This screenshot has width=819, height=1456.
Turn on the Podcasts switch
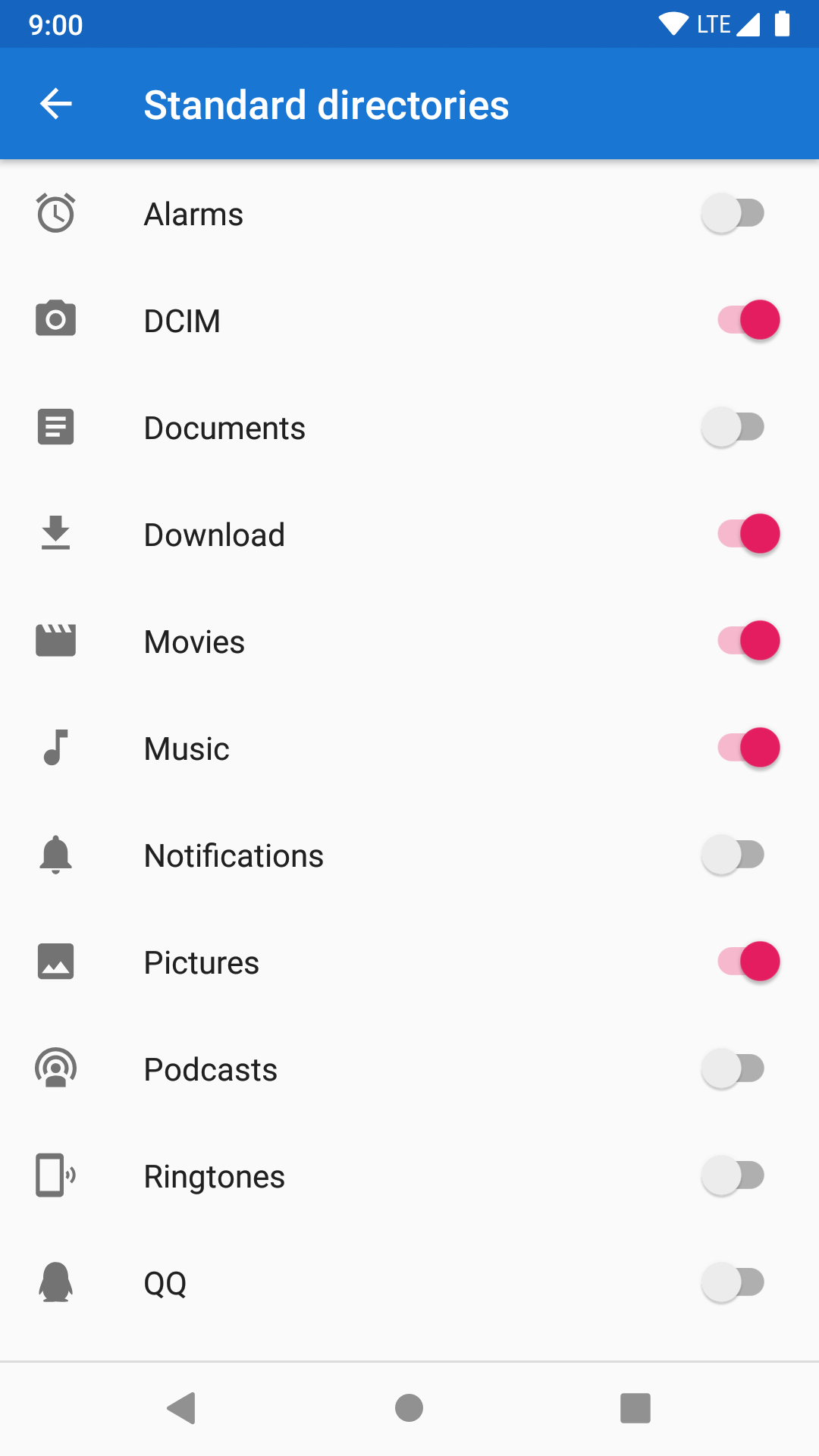tap(733, 1068)
